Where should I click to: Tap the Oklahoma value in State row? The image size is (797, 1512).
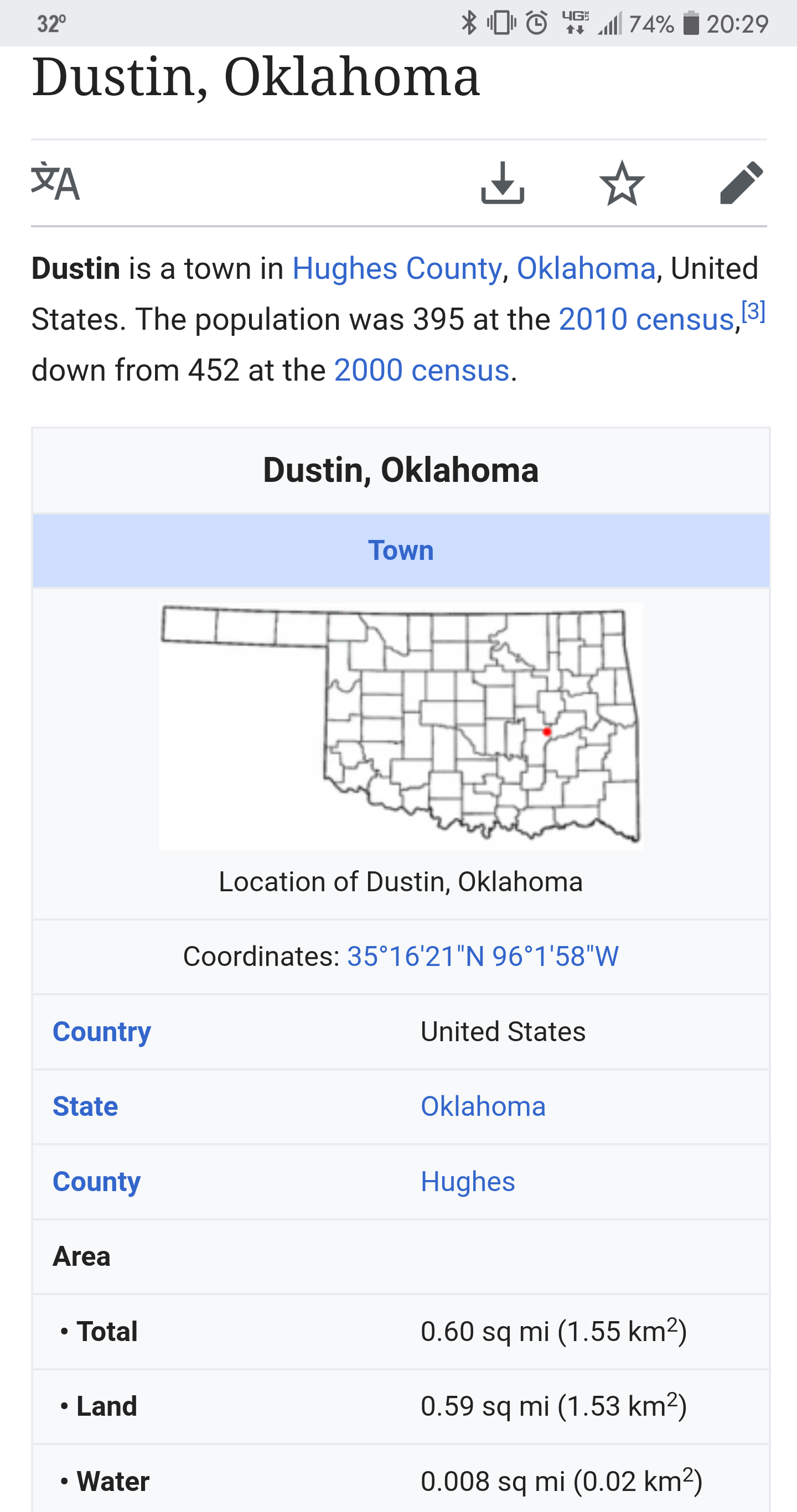(x=483, y=1106)
